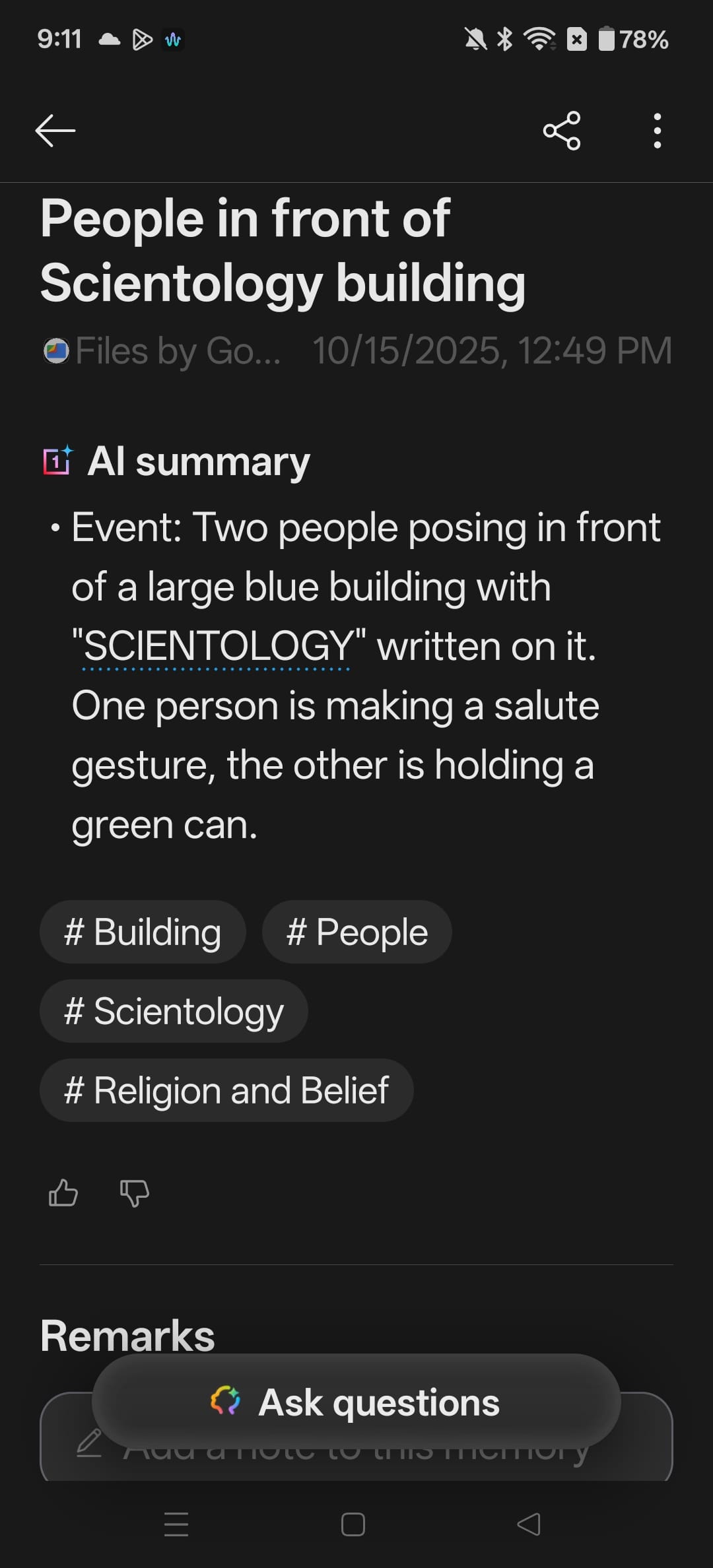
Task: Share this memory
Action: coord(562,131)
